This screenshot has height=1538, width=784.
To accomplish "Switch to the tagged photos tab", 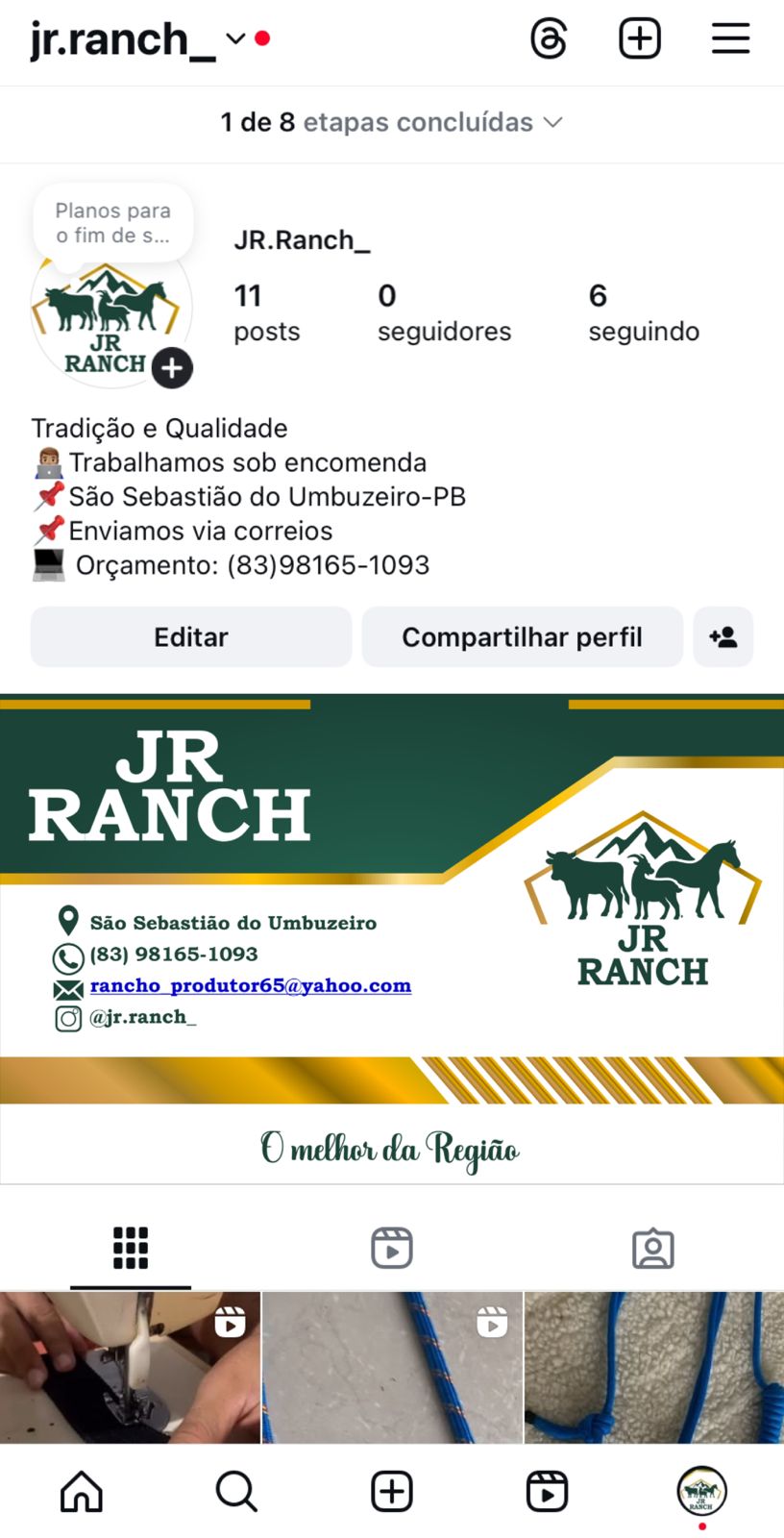I will click(653, 1248).
